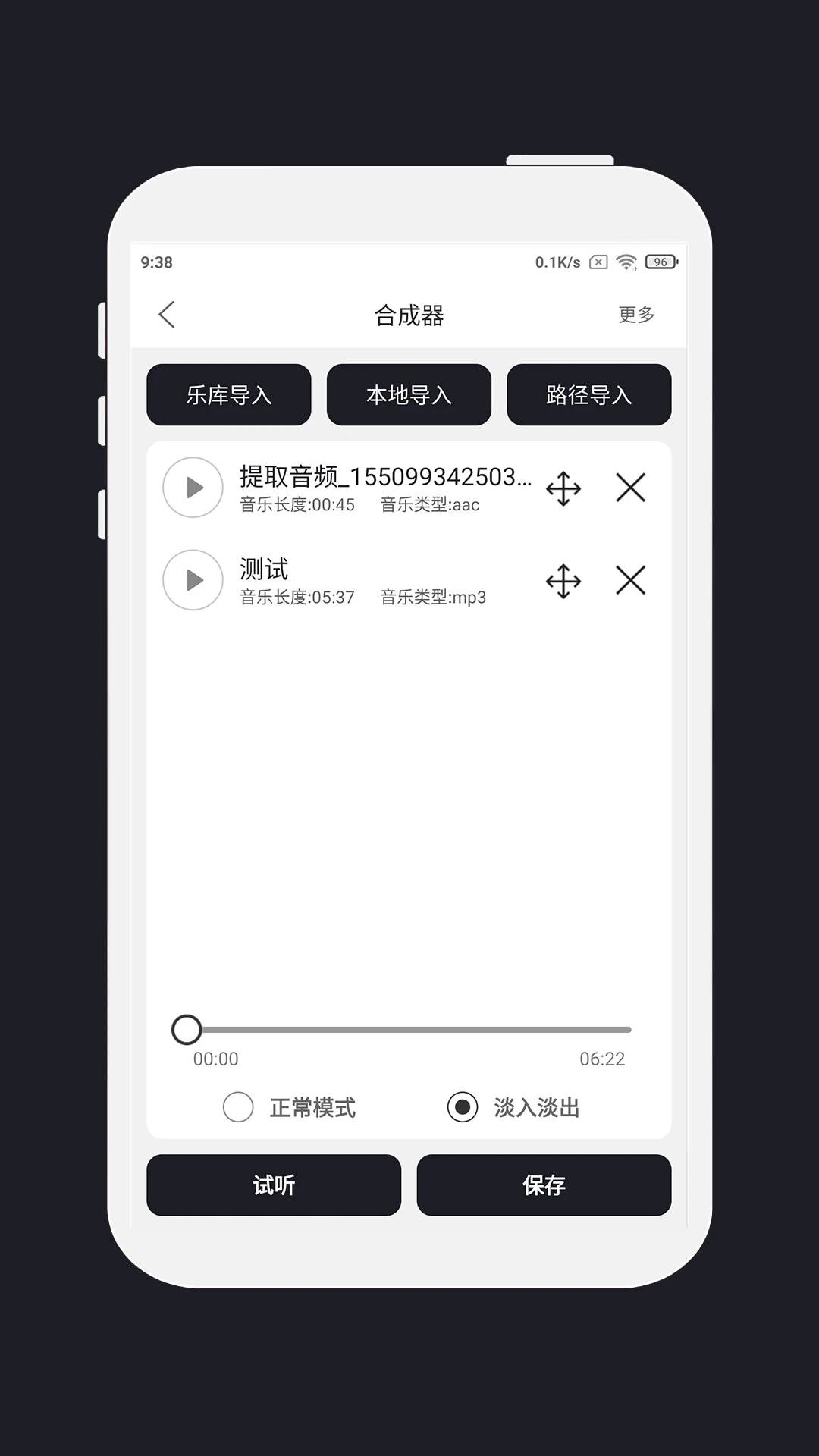The image size is (819, 1456).
Task: Open 乐库导入 to import from library
Action: pos(228,394)
